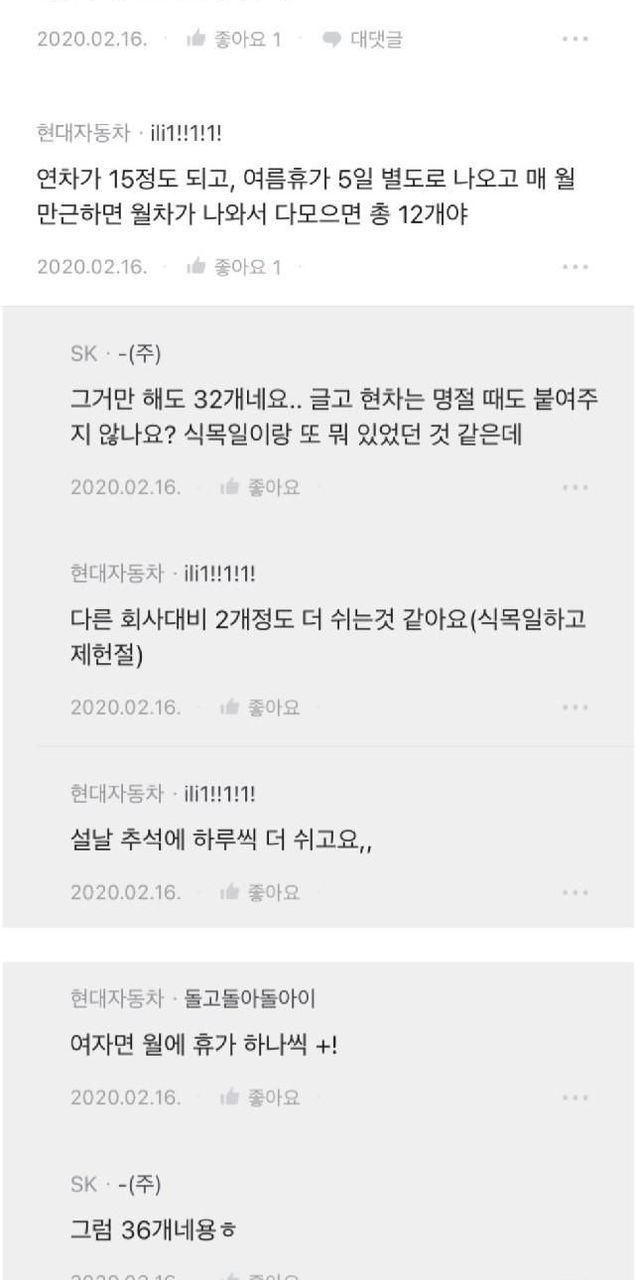The width and height of the screenshot is (640, 1280).
Task: Like 돌고돌아돌아이's reply about 여자면 월에 휴가
Action: click(x=260, y=1097)
